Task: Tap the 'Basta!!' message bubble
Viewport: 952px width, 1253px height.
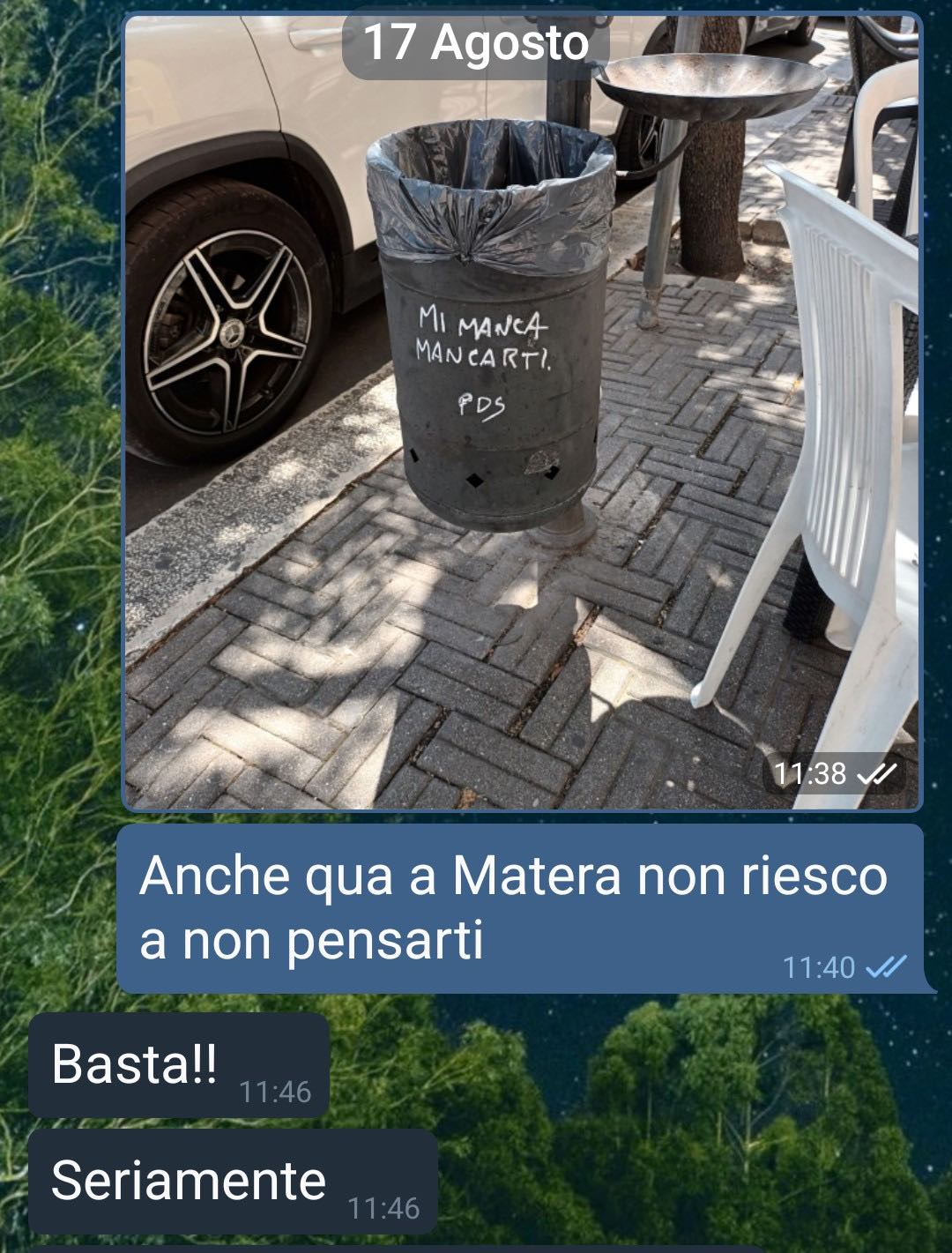Action: point(179,1065)
